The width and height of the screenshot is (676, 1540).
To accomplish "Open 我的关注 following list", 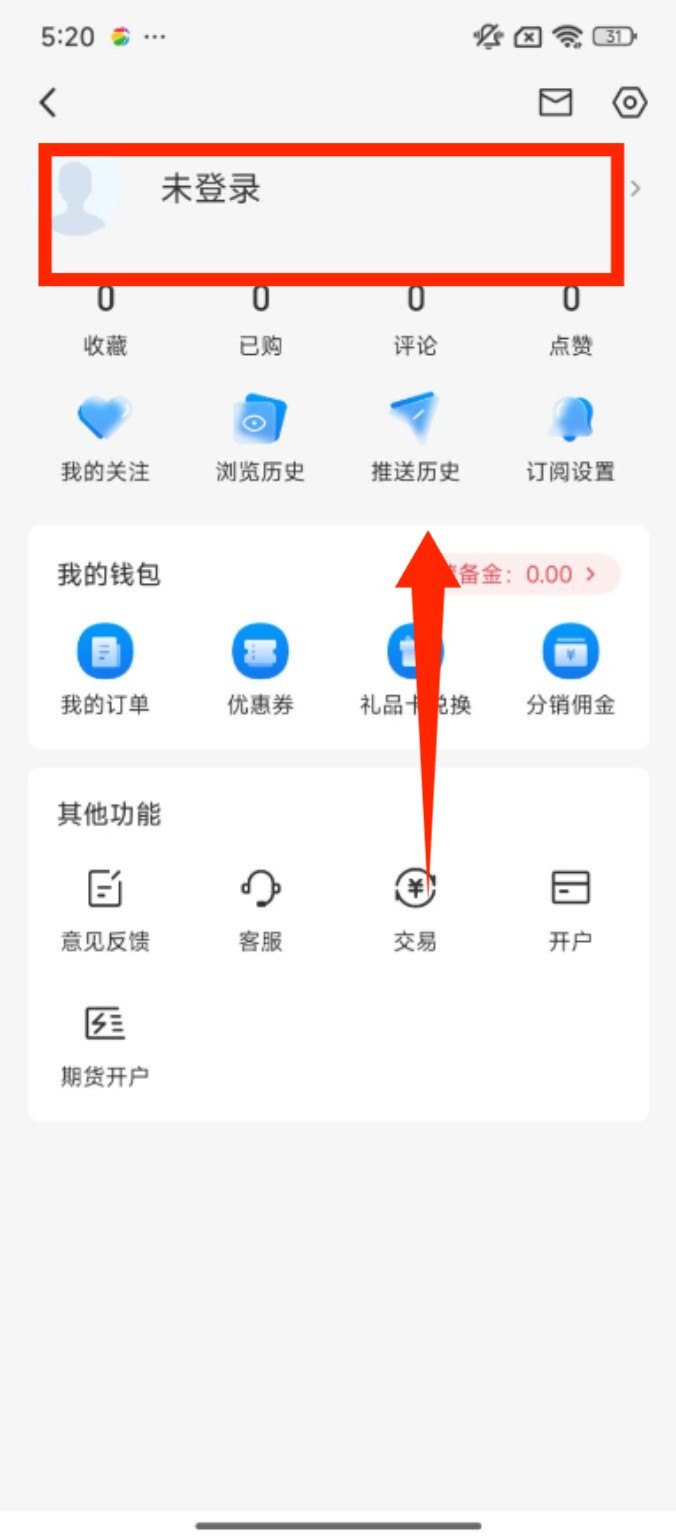I will pyautogui.click(x=105, y=437).
